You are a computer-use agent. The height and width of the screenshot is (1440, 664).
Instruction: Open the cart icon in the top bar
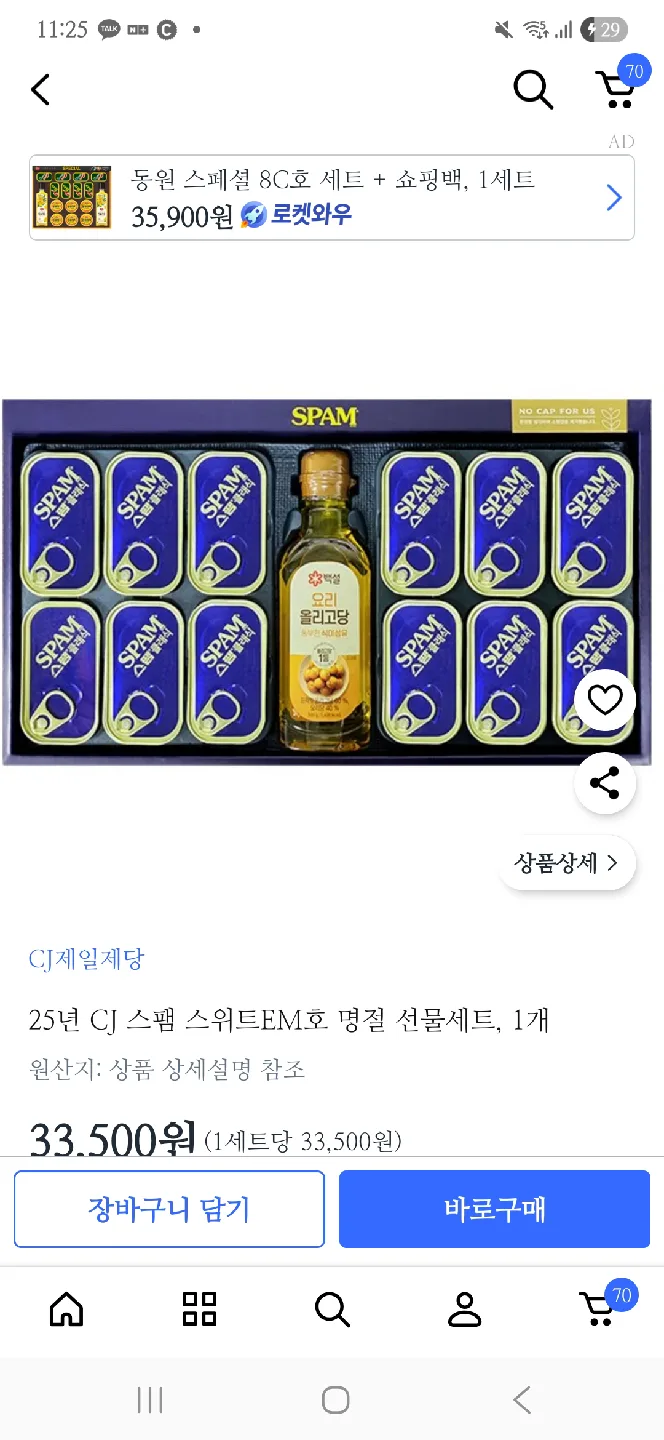click(617, 88)
